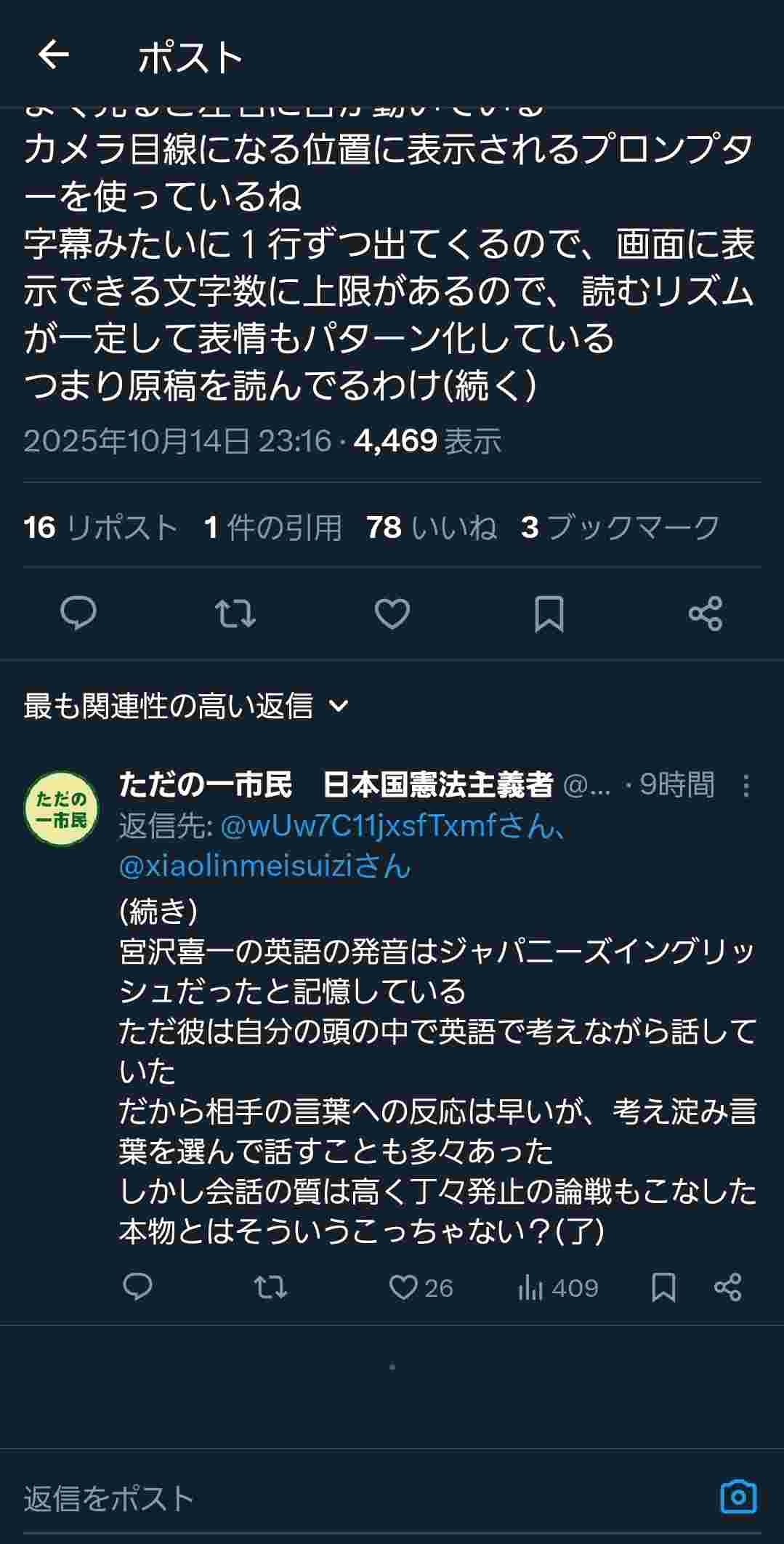View the 16 リポスト list

click(x=100, y=527)
